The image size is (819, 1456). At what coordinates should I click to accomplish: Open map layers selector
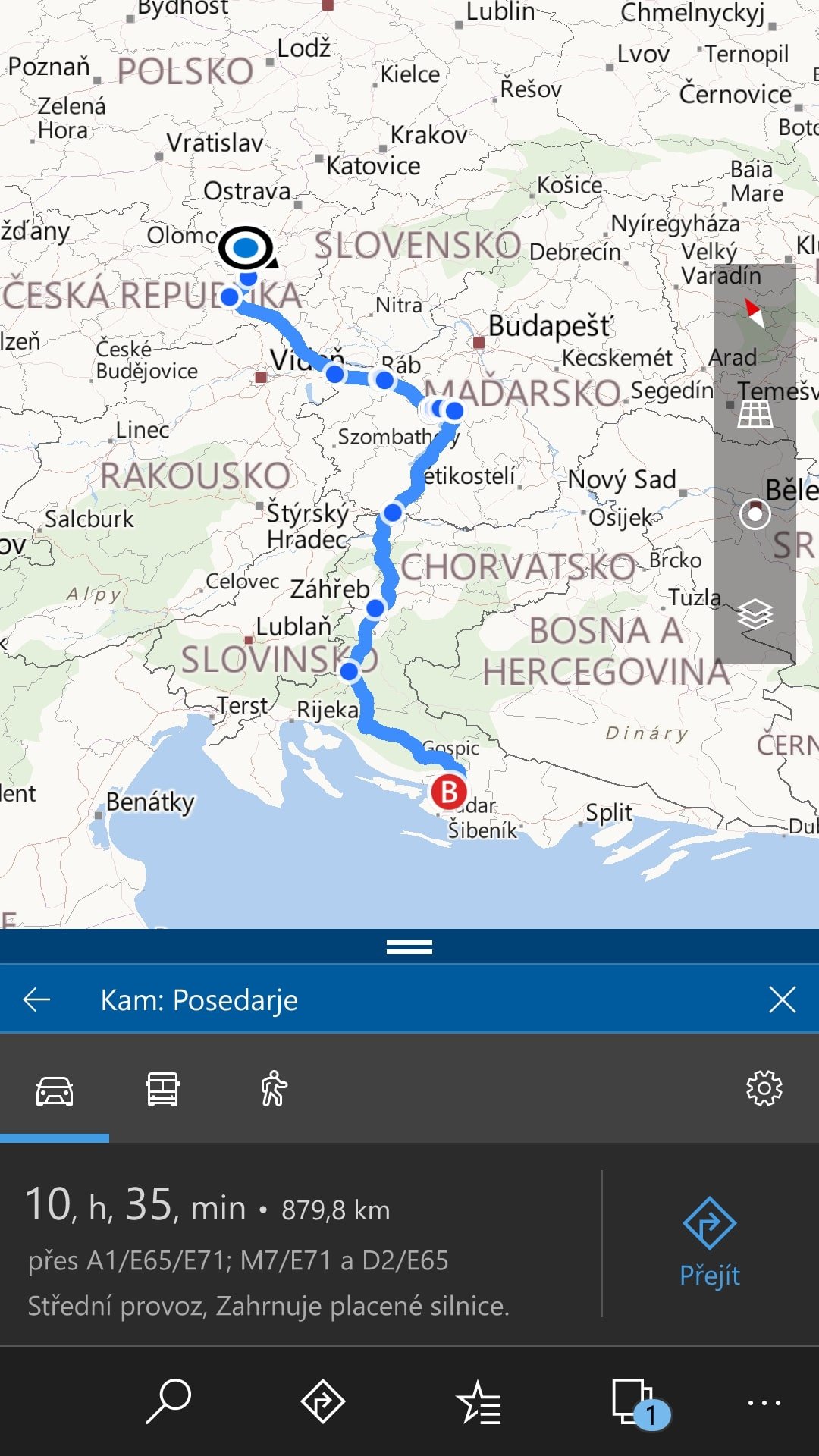tap(755, 614)
